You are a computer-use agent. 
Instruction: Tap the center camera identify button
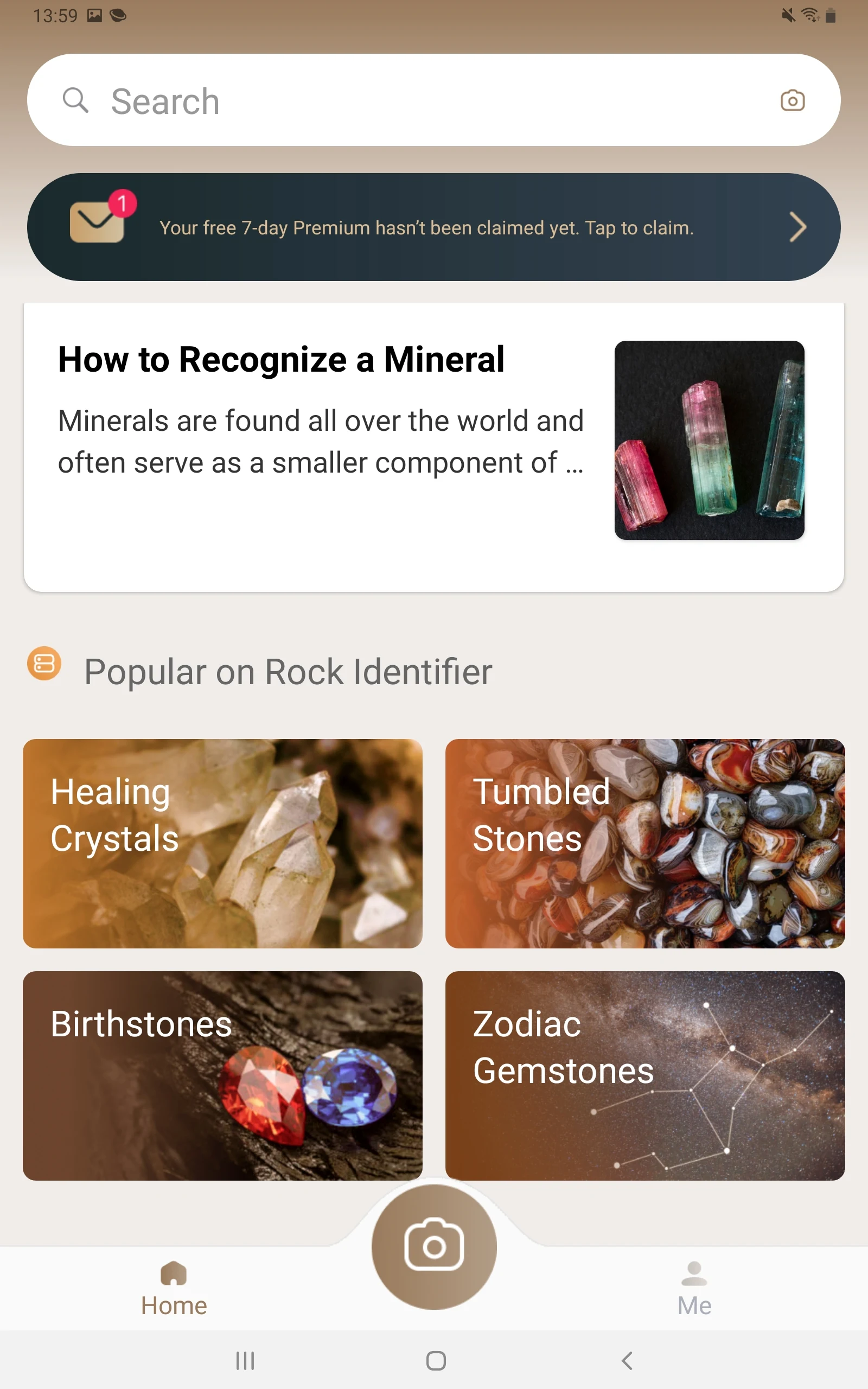(434, 1247)
